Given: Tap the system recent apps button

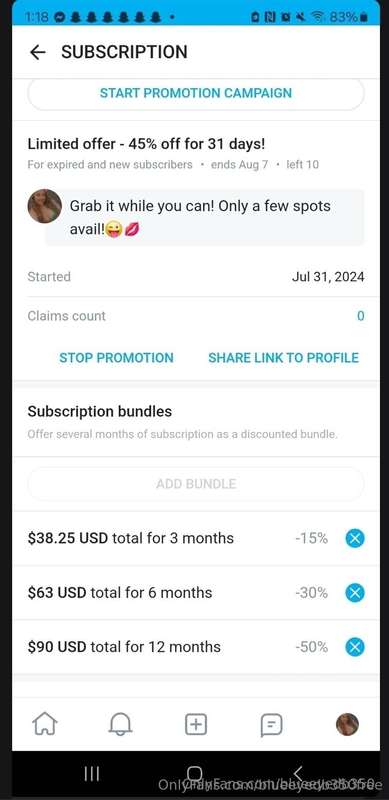Looking at the screenshot, I should coord(91,774).
